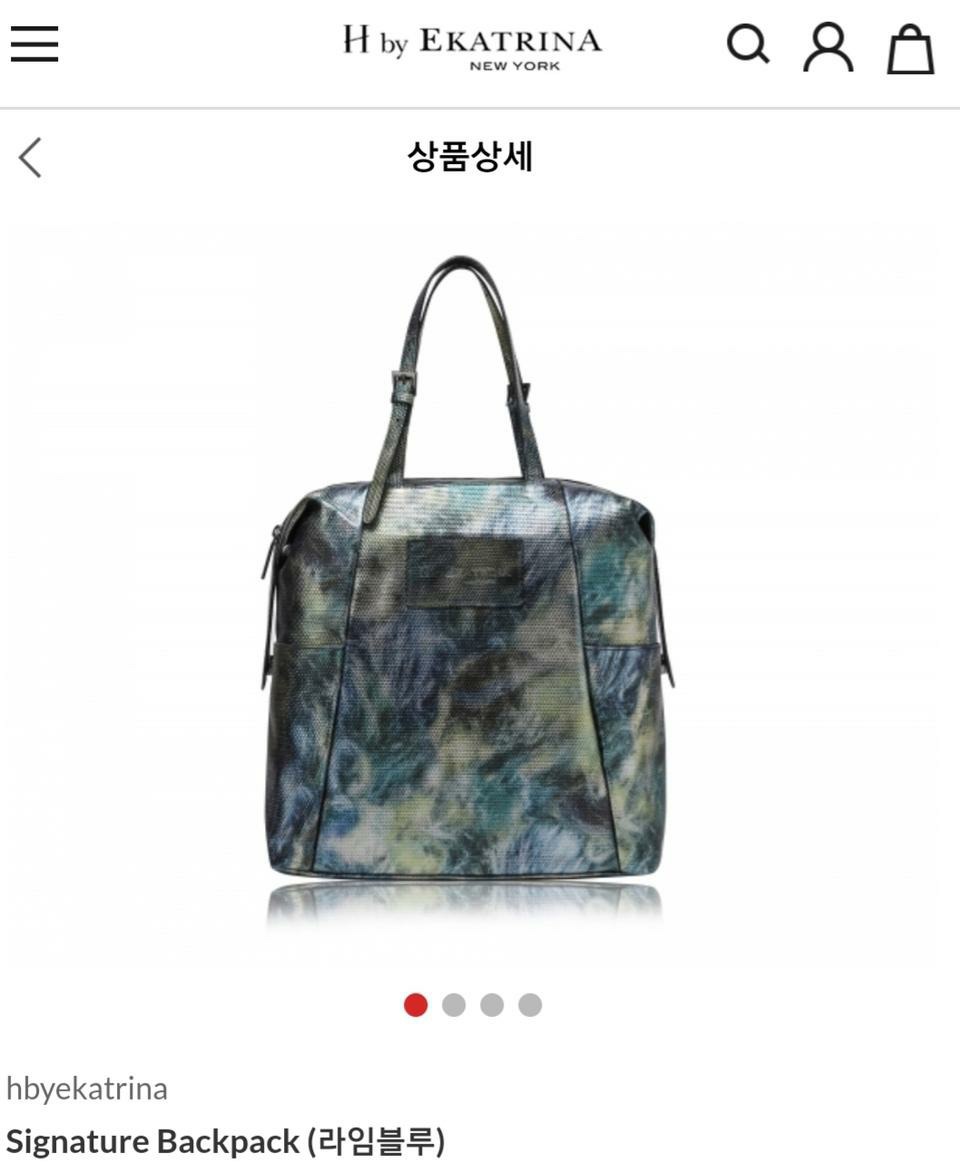The image size is (960, 1162).
Task: Click the back arrow chevron
Action: (x=30, y=156)
